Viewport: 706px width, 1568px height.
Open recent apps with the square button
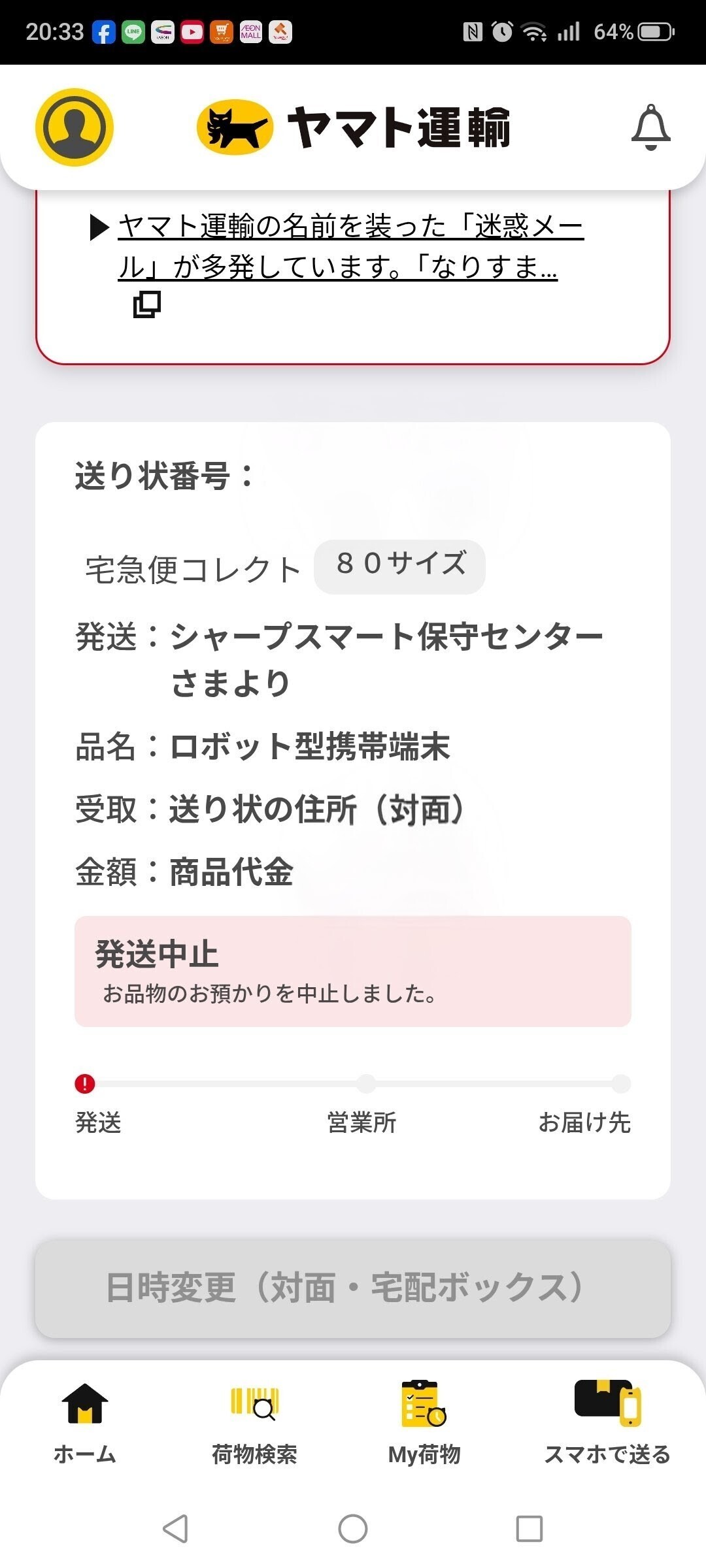[x=529, y=1529]
